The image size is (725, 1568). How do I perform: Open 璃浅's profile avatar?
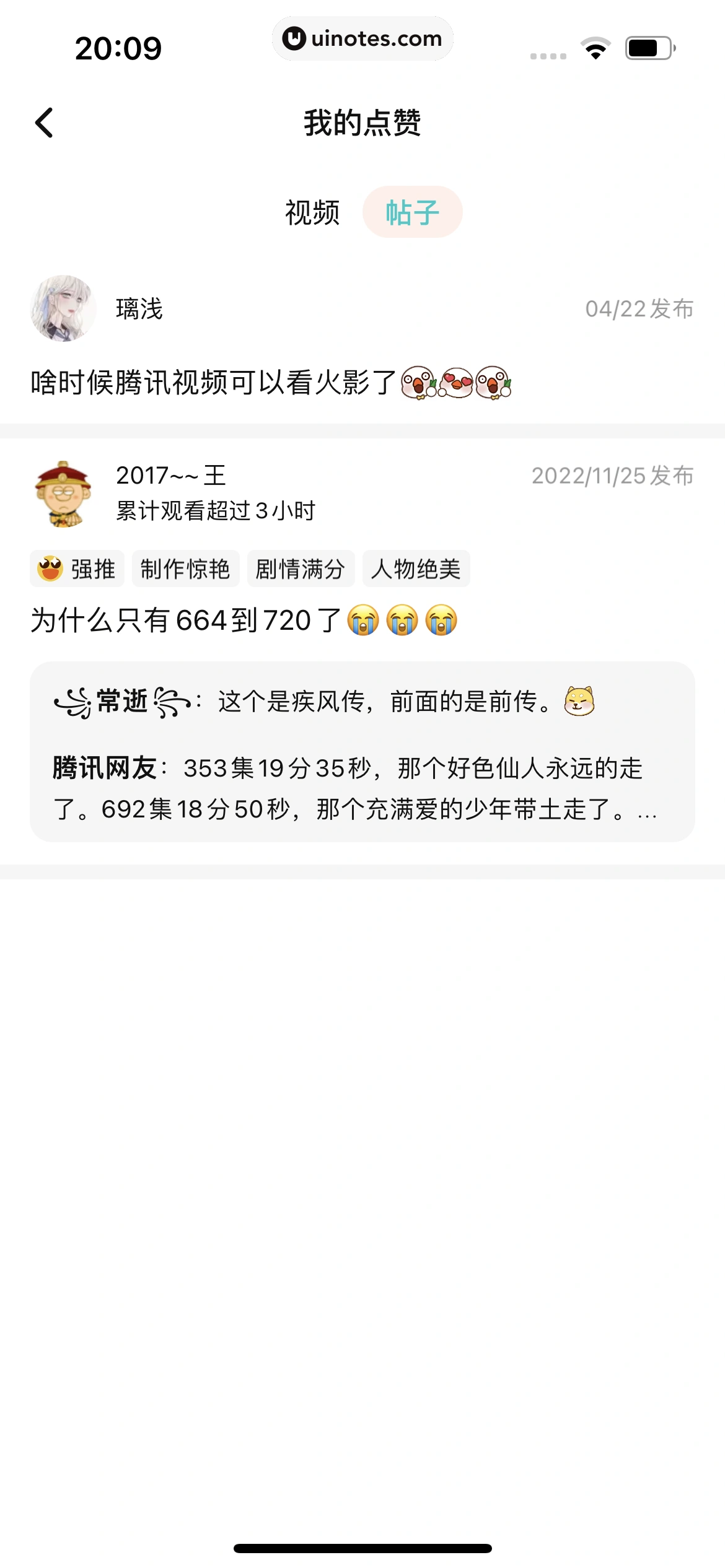pyautogui.click(x=63, y=308)
